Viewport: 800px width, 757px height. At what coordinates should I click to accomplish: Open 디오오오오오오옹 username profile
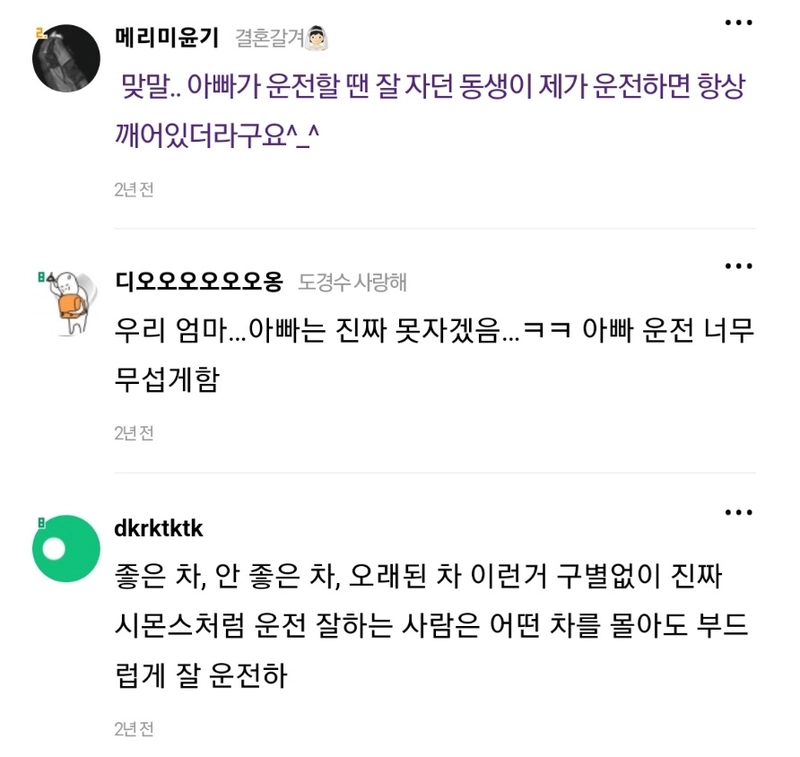199,281
